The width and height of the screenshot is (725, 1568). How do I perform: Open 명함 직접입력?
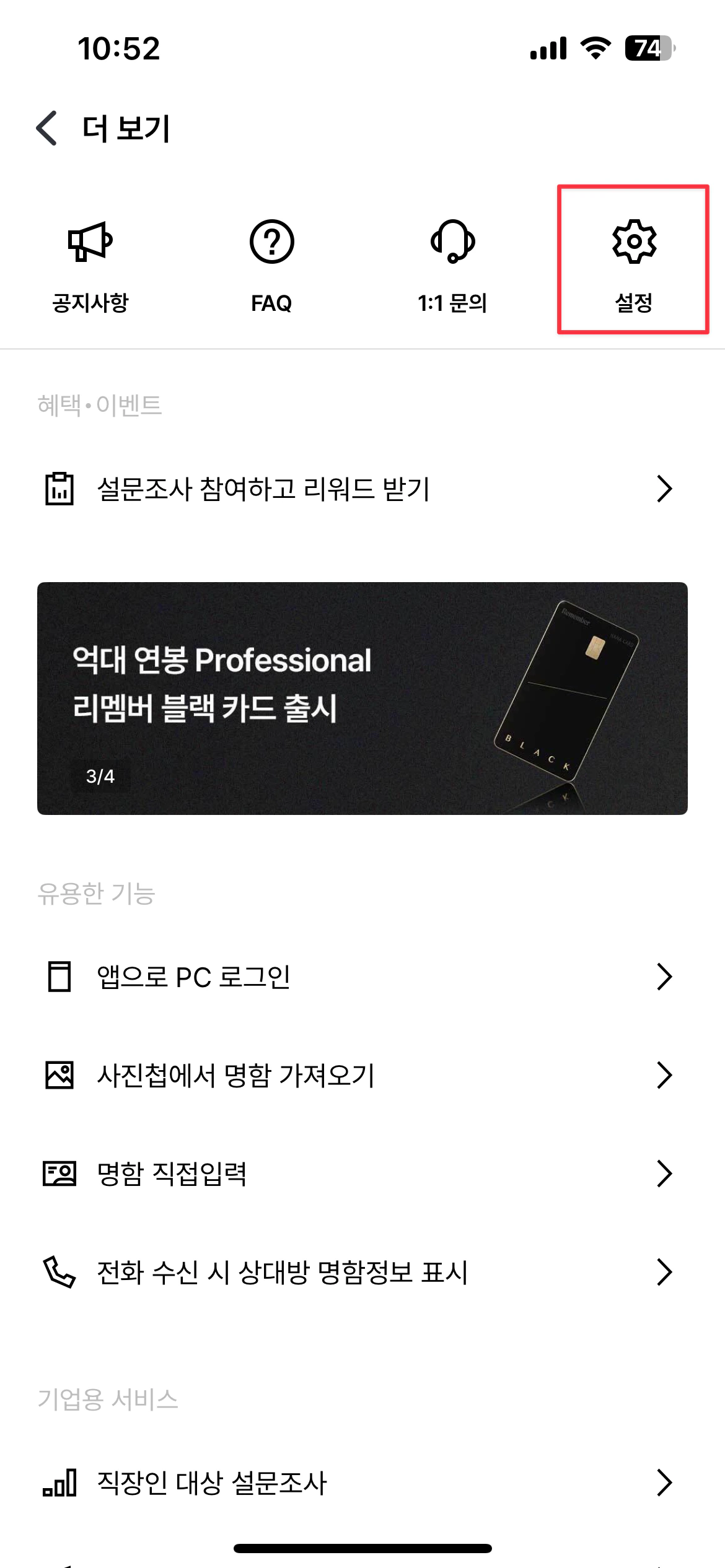click(x=362, y=1174)
